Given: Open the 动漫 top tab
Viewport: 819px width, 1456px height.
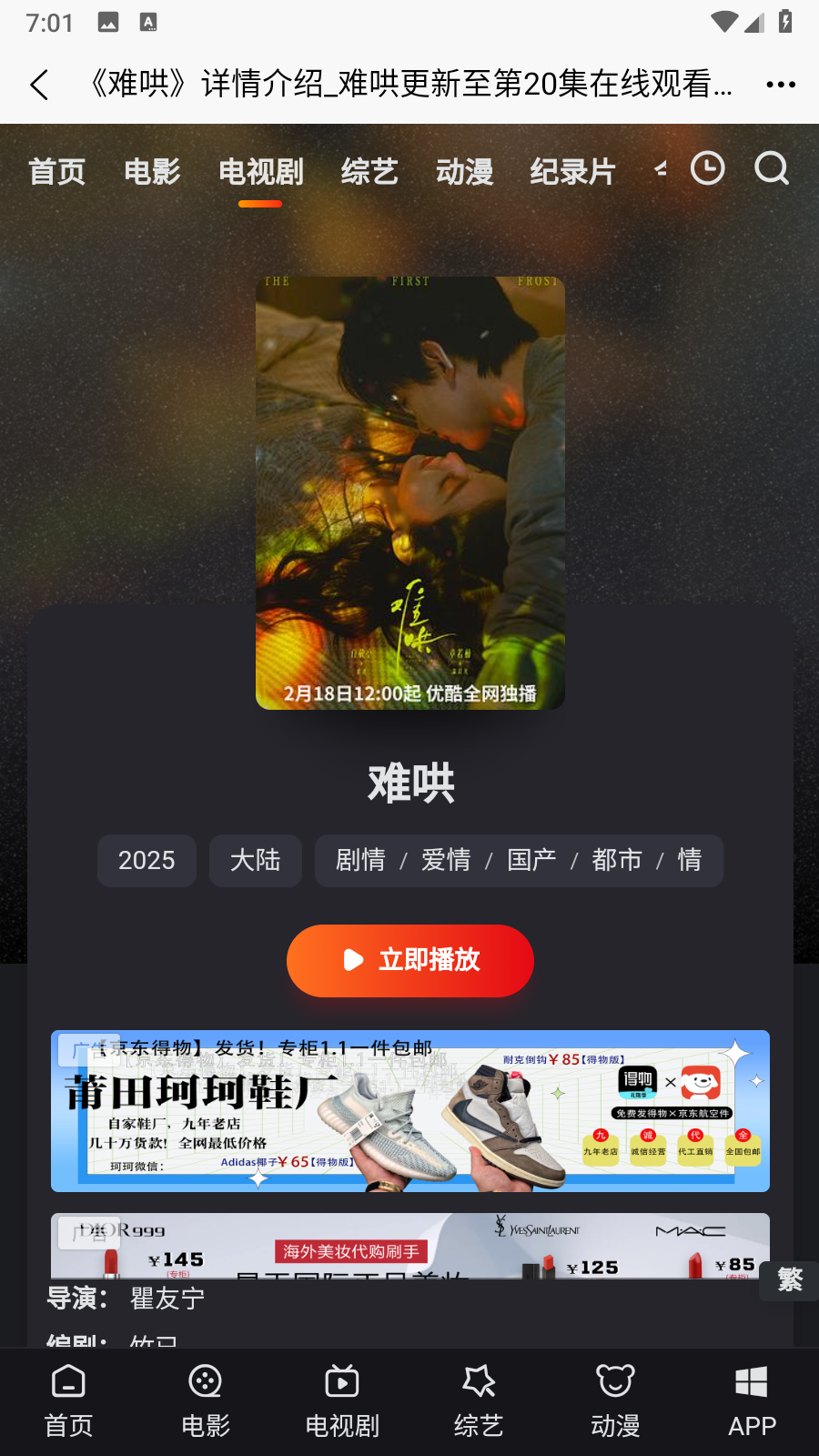Looking at the screenshot, I should (464, 171).
